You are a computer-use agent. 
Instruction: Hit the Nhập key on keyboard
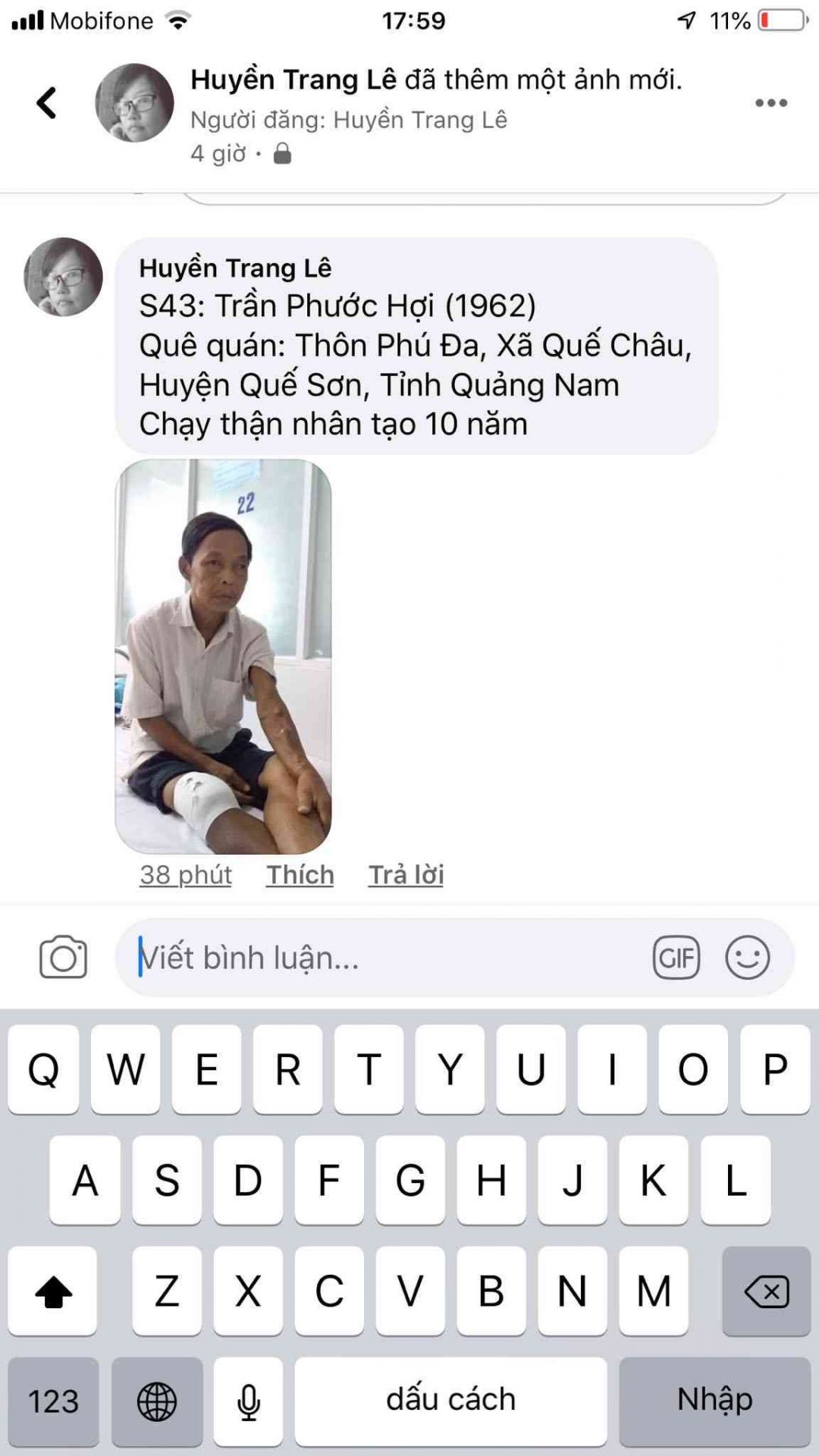714,1400
